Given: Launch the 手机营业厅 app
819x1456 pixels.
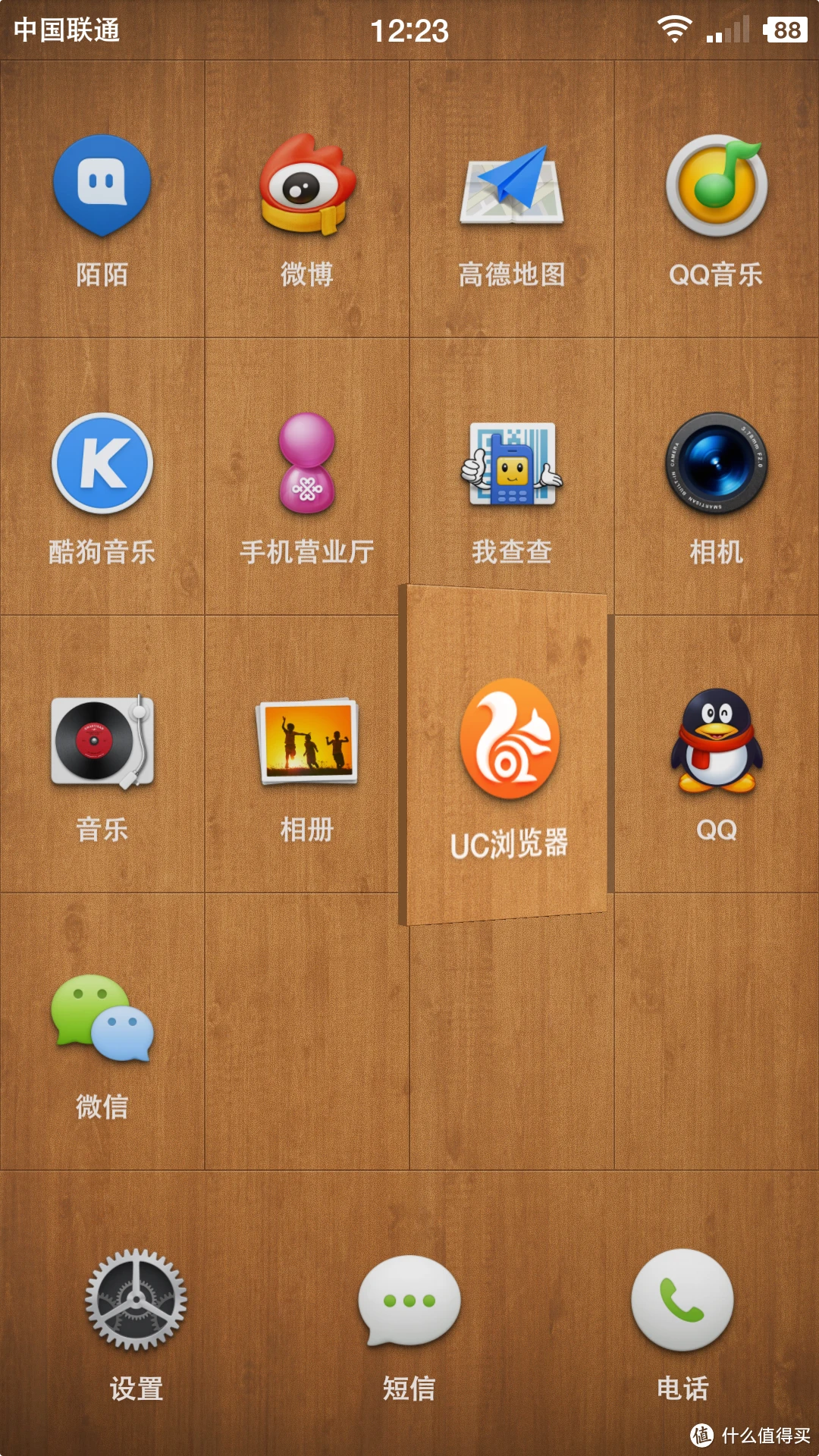Looking at the screenshot, I should pyautogui.click(x=307, y=463).
